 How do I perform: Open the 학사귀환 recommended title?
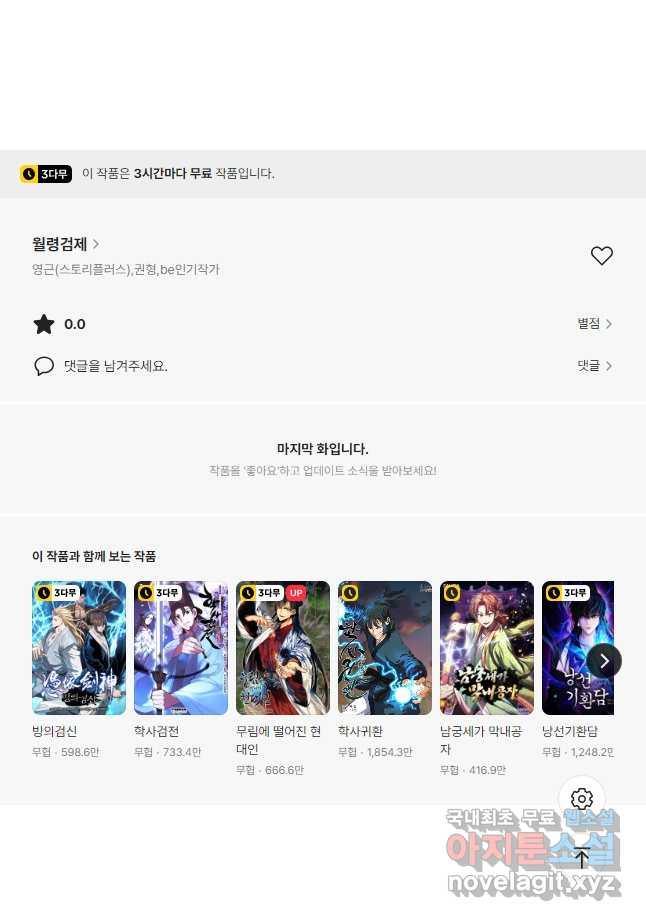click(x=385, y=648)
